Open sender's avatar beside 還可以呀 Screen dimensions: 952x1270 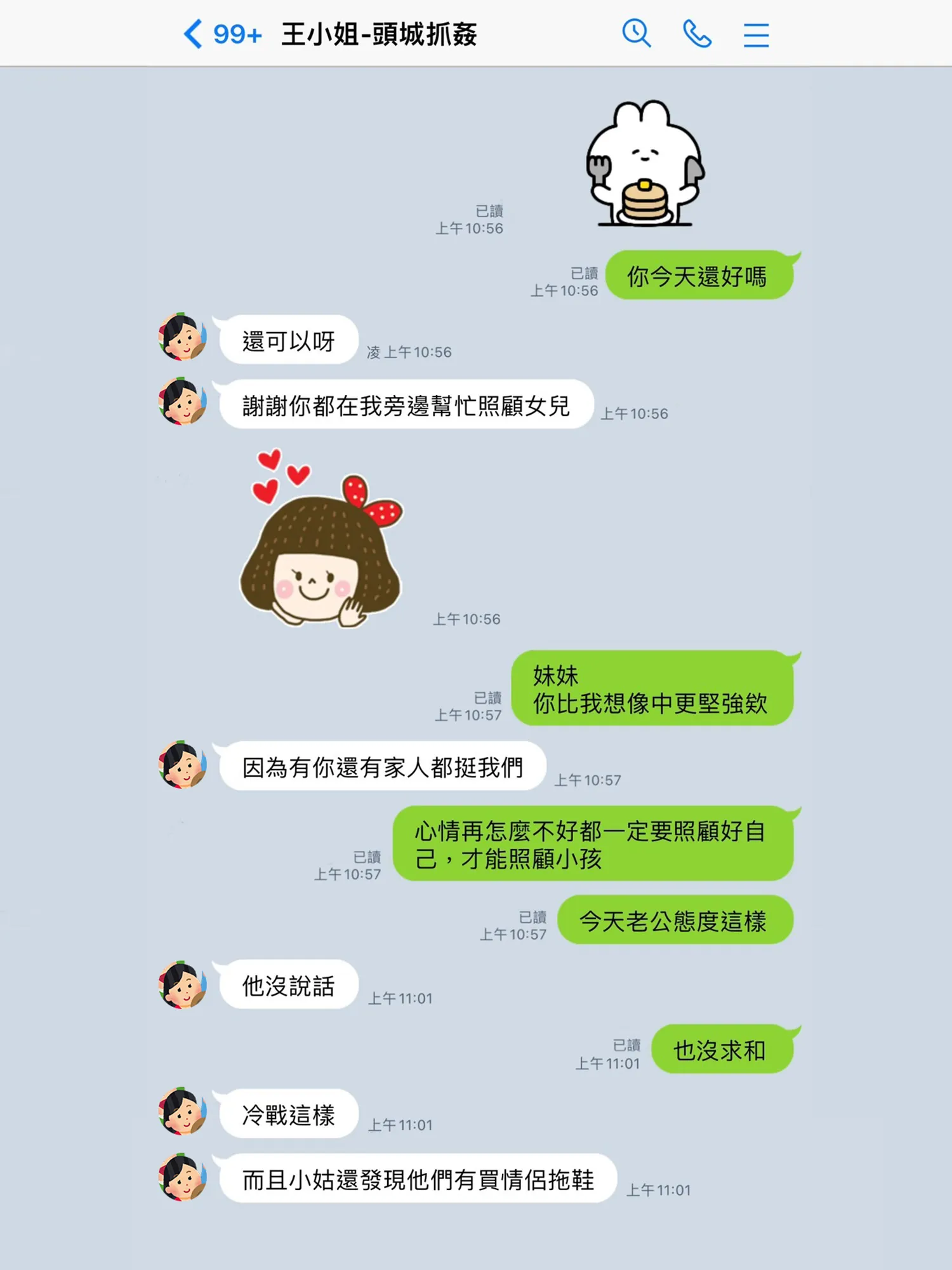click(182, 337)
